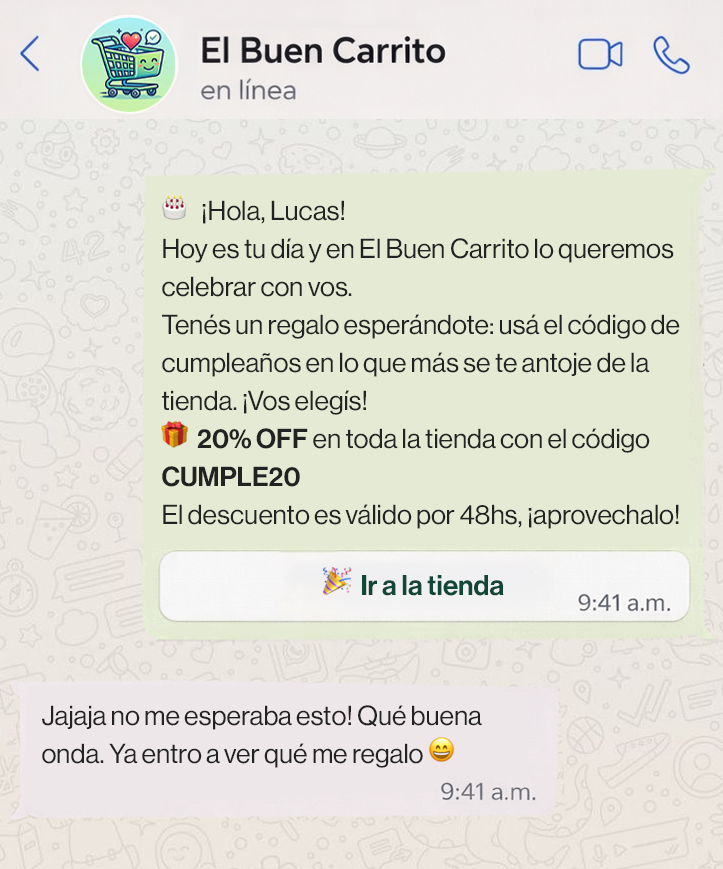Tap the "Ir a la tienda" button
Image resolution: width=723 pixels, height=869 pixels.
[424, 586]
